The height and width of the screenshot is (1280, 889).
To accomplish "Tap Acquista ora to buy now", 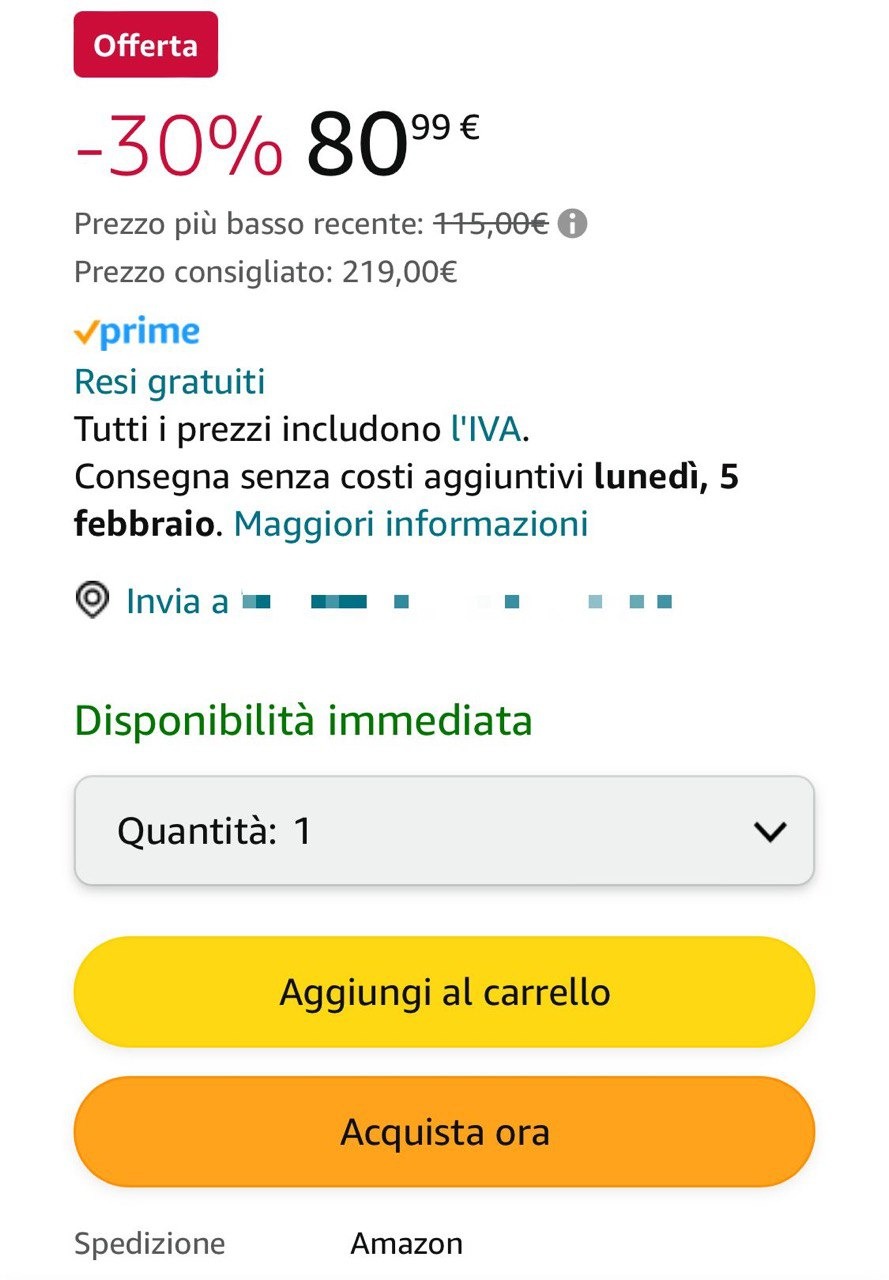I will coord(444,1132).
